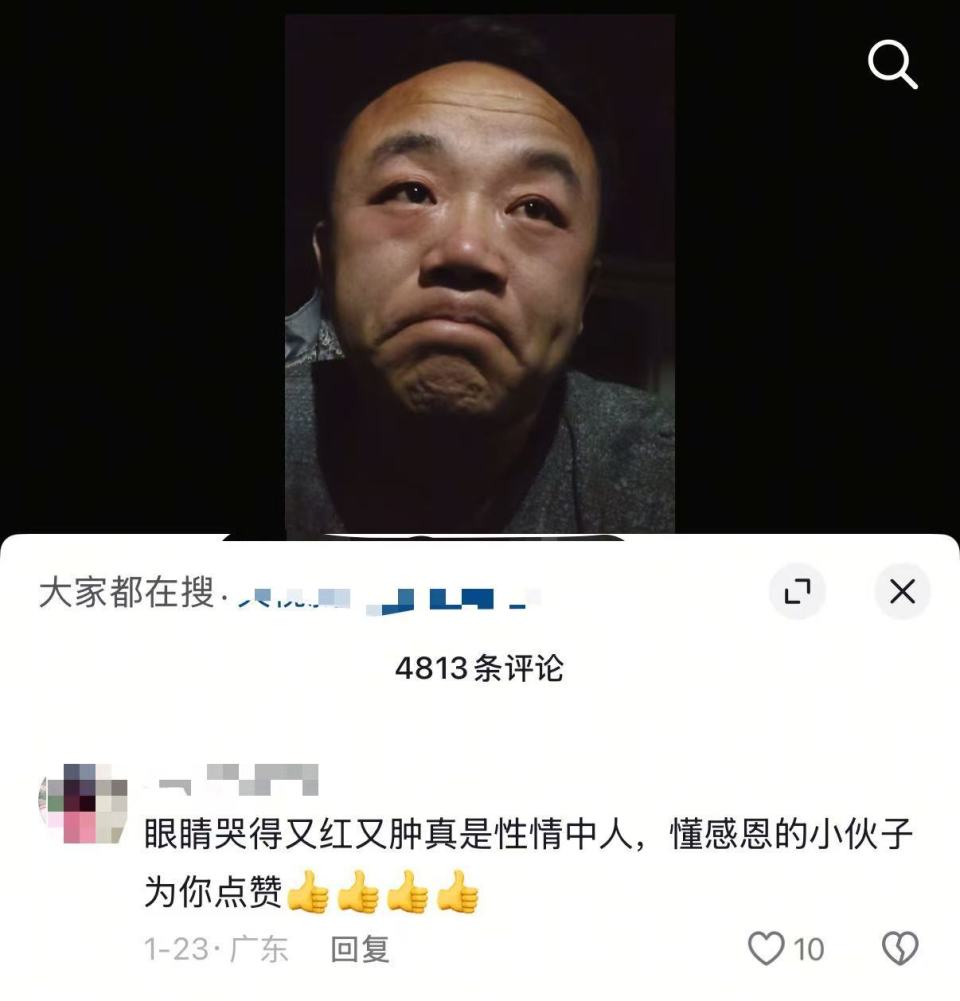The width and height of the screenshot is (960, 1001).
Task: Tap the third thumbs-up emoji
Action: pos(409,893)
